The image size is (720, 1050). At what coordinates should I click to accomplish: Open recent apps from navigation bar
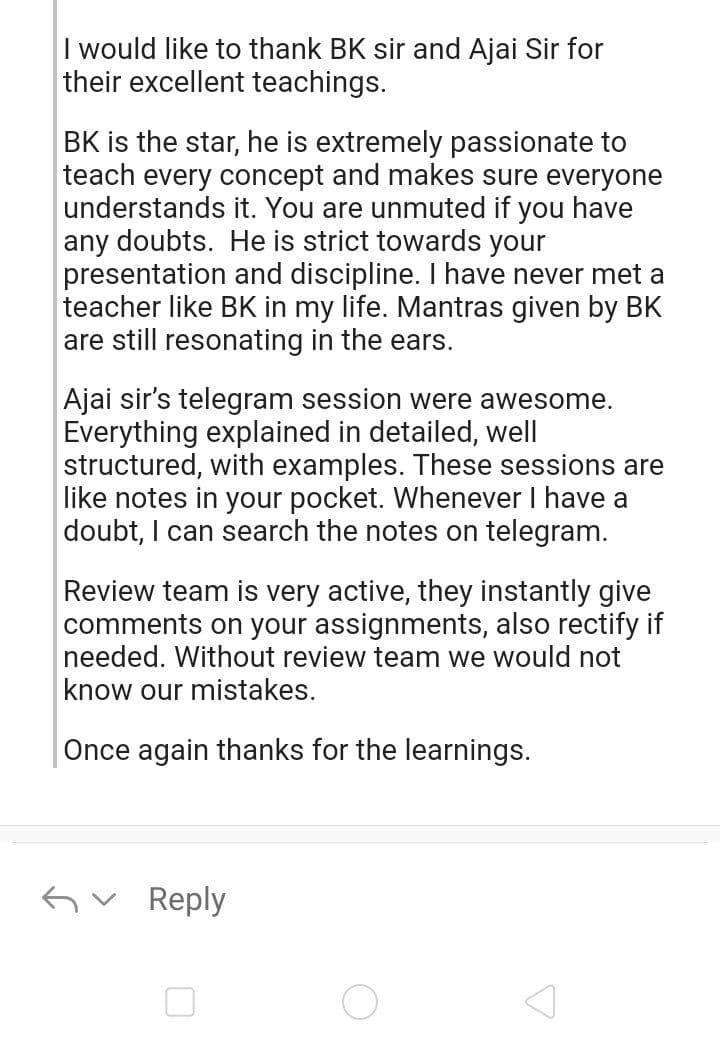coord(180,1001)
